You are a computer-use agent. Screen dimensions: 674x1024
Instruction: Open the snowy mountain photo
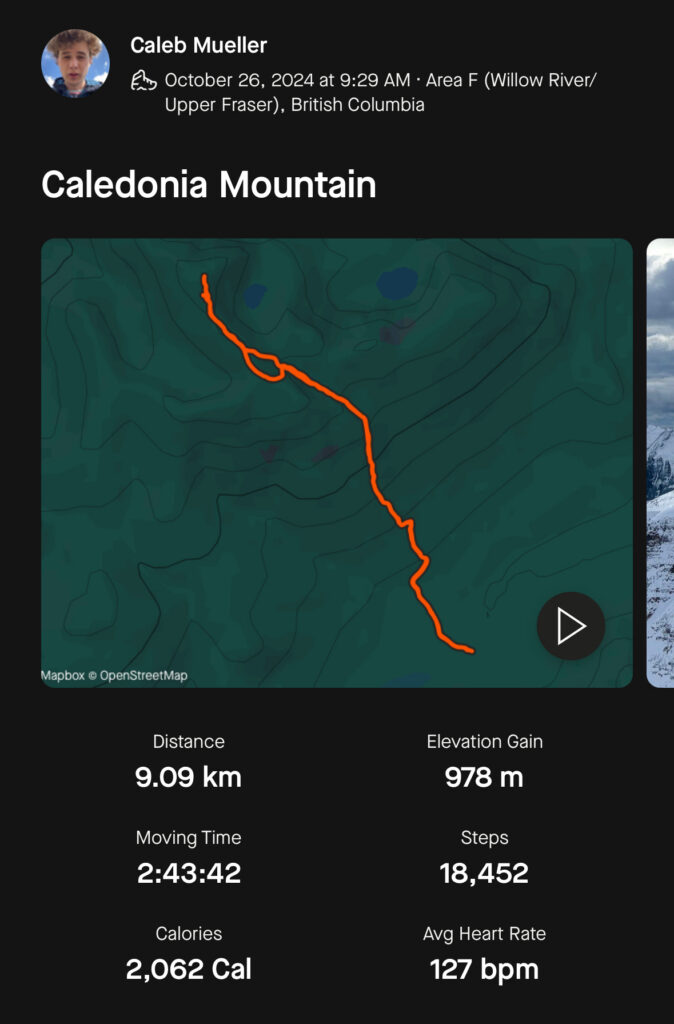pos(660,462)
